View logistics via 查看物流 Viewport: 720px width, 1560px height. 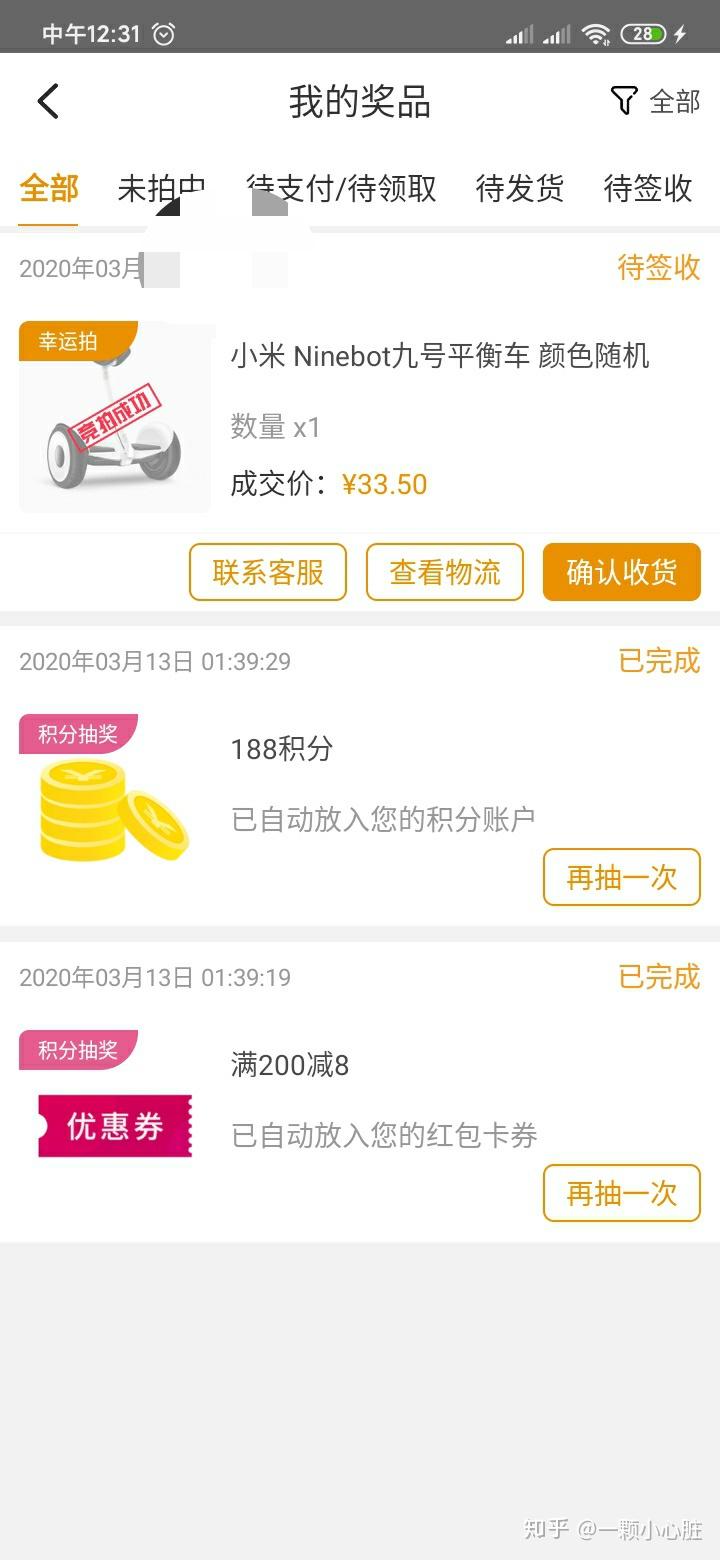[x=445, y=572]
